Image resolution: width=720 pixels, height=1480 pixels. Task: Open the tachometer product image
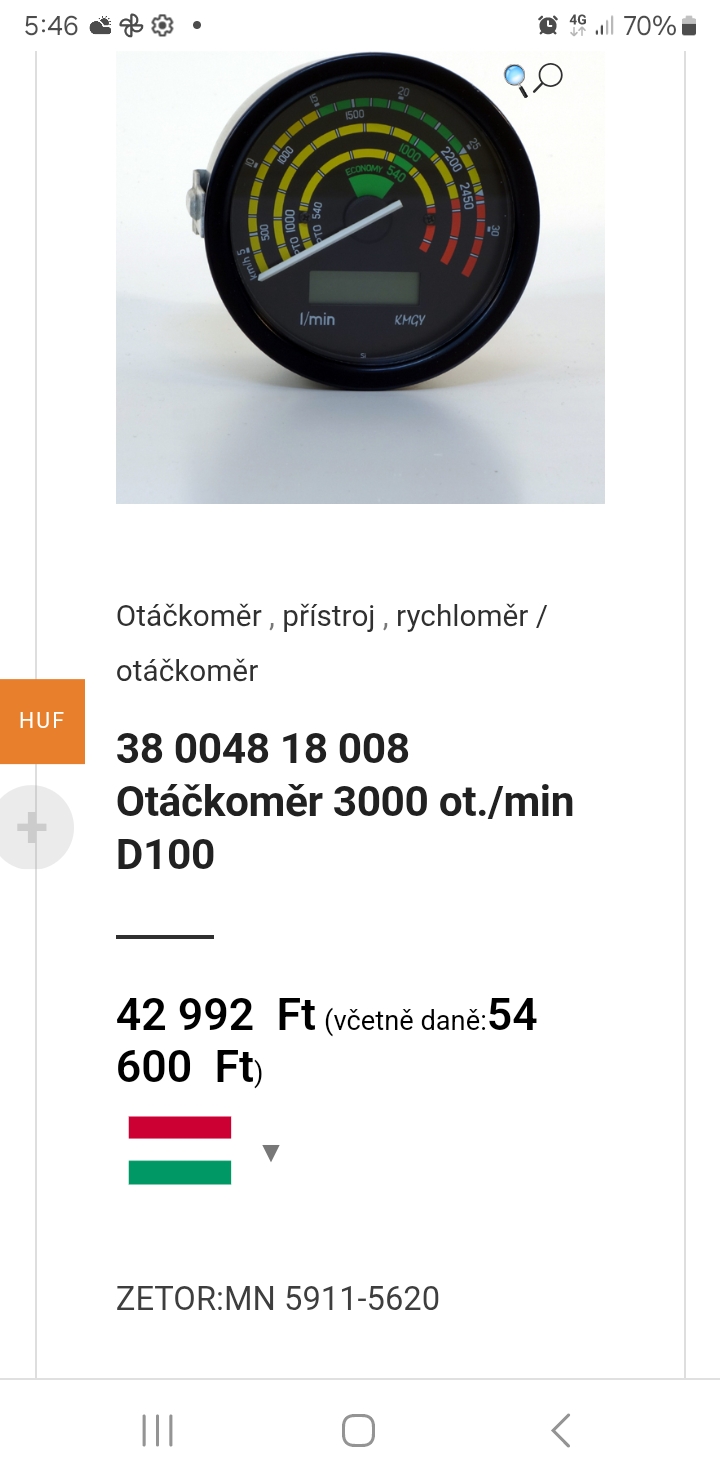360,277
